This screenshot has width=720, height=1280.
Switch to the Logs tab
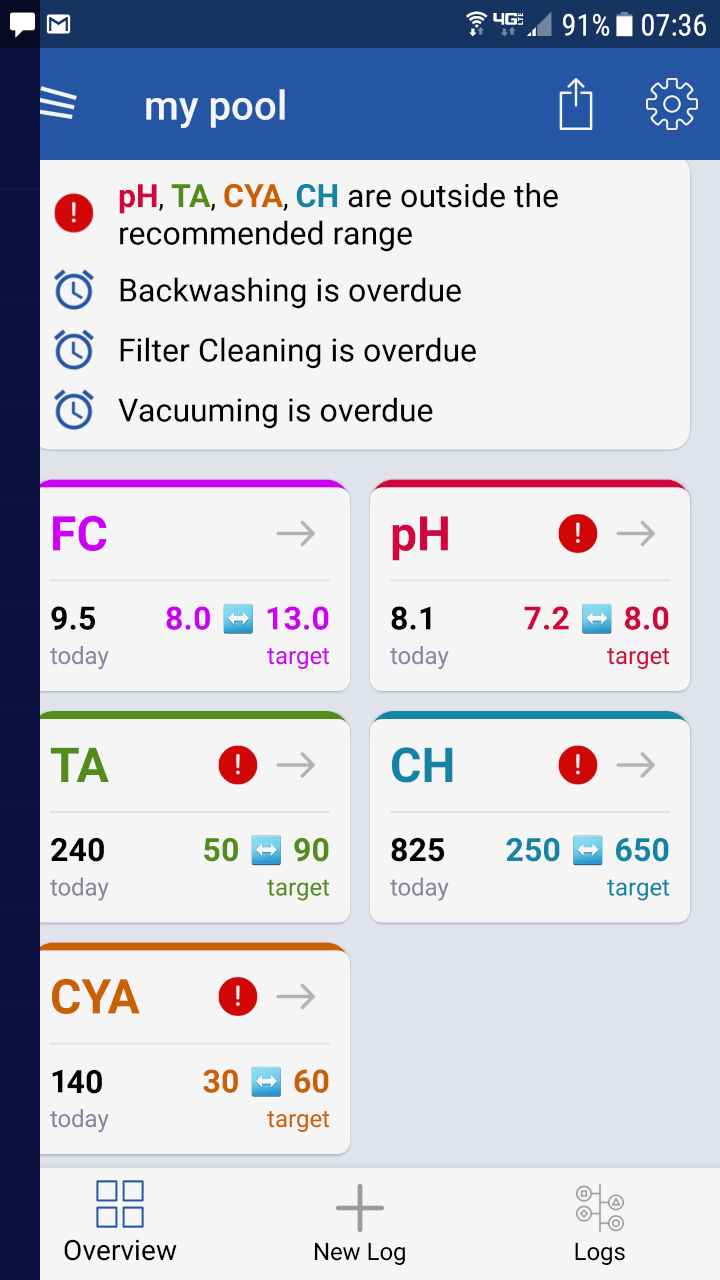pos(600,1222)
